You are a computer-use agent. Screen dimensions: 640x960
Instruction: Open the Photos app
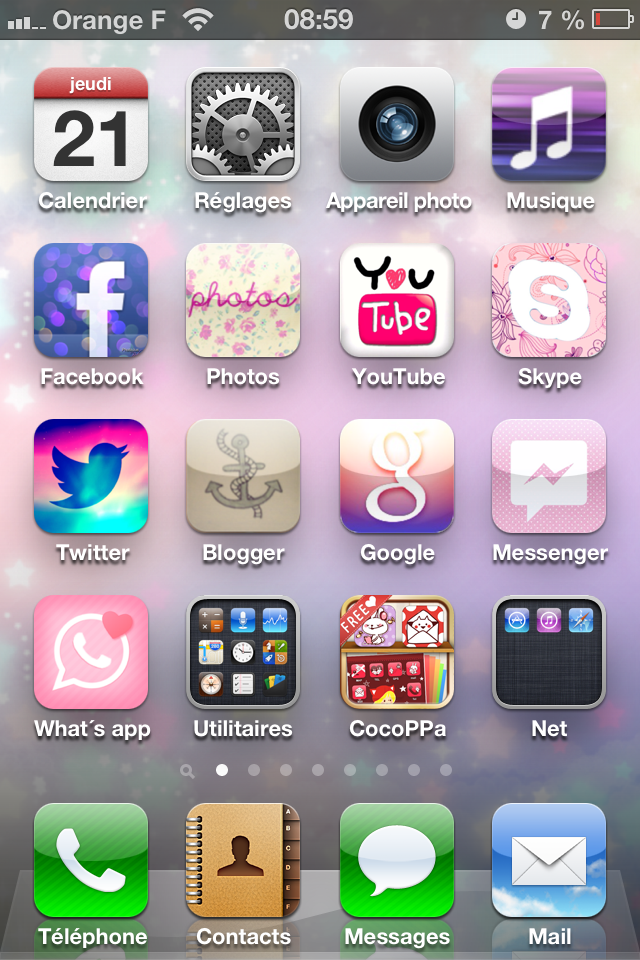click(243, 301)
